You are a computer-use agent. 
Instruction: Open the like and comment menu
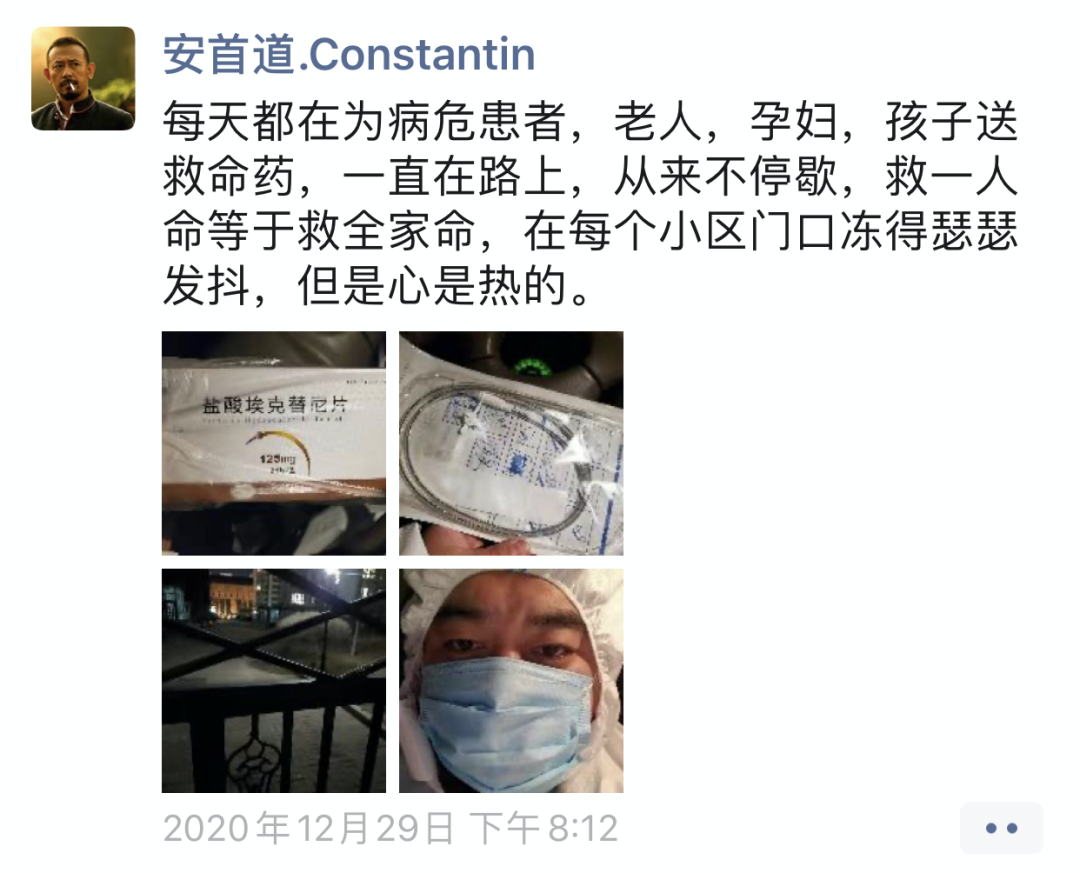(x=1001, y=828)
